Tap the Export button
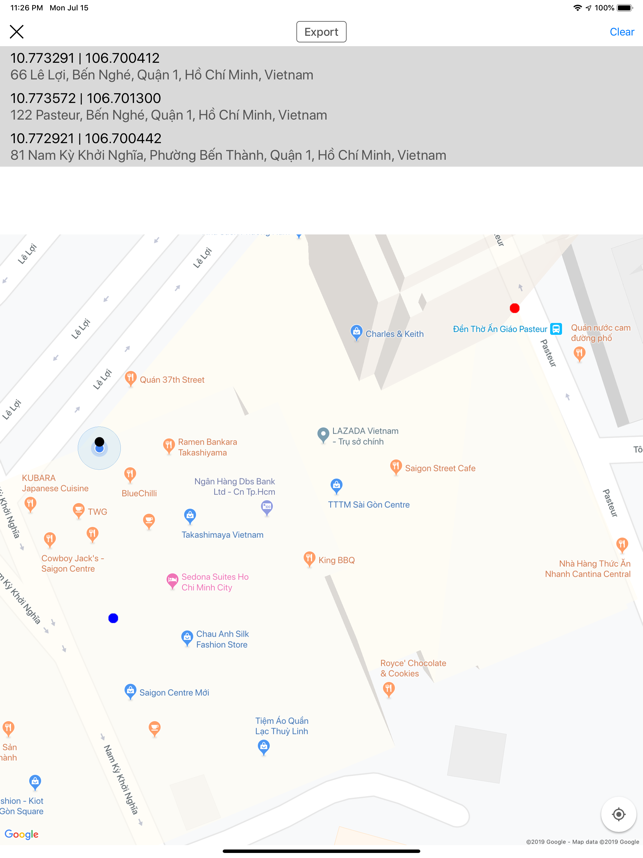The image size is (643, 858). [x=321, y=32]
